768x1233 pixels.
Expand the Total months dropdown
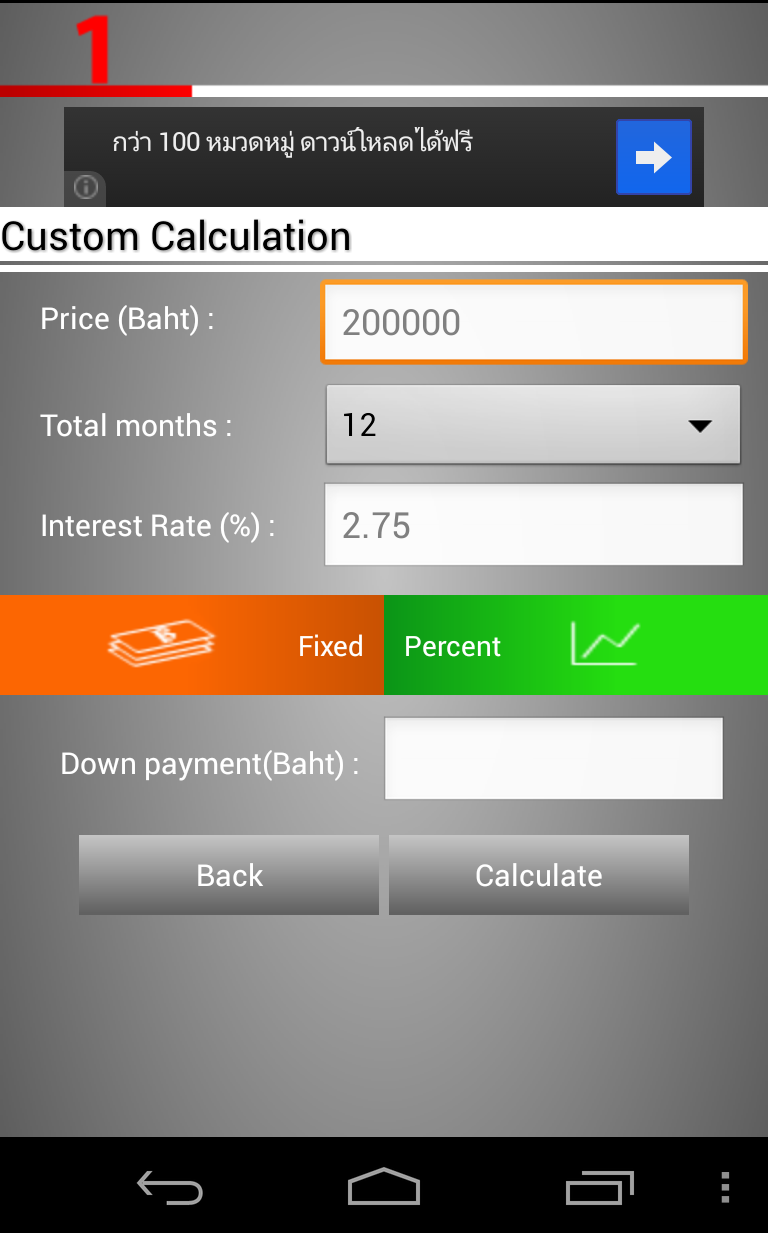(x=533, y=425)
